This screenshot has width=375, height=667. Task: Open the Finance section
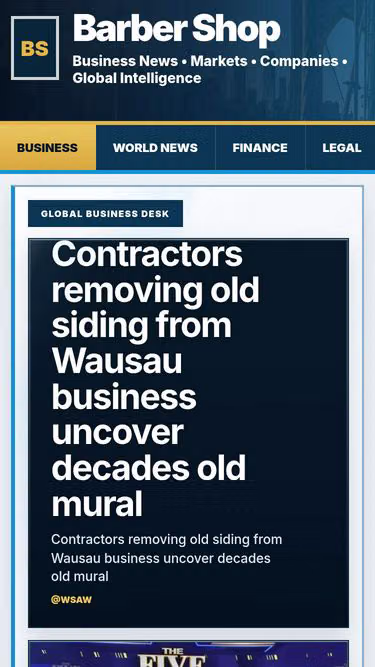[260, 148]
